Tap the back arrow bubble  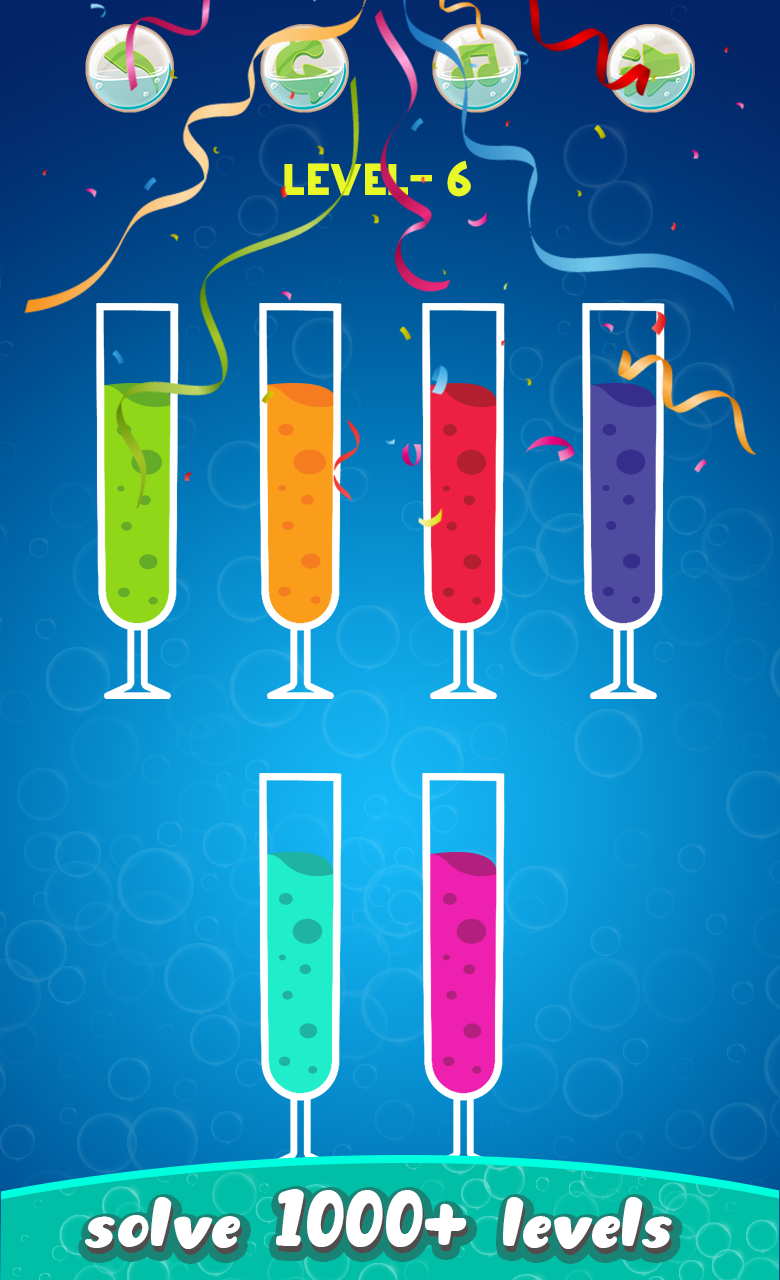coord(129,68)
